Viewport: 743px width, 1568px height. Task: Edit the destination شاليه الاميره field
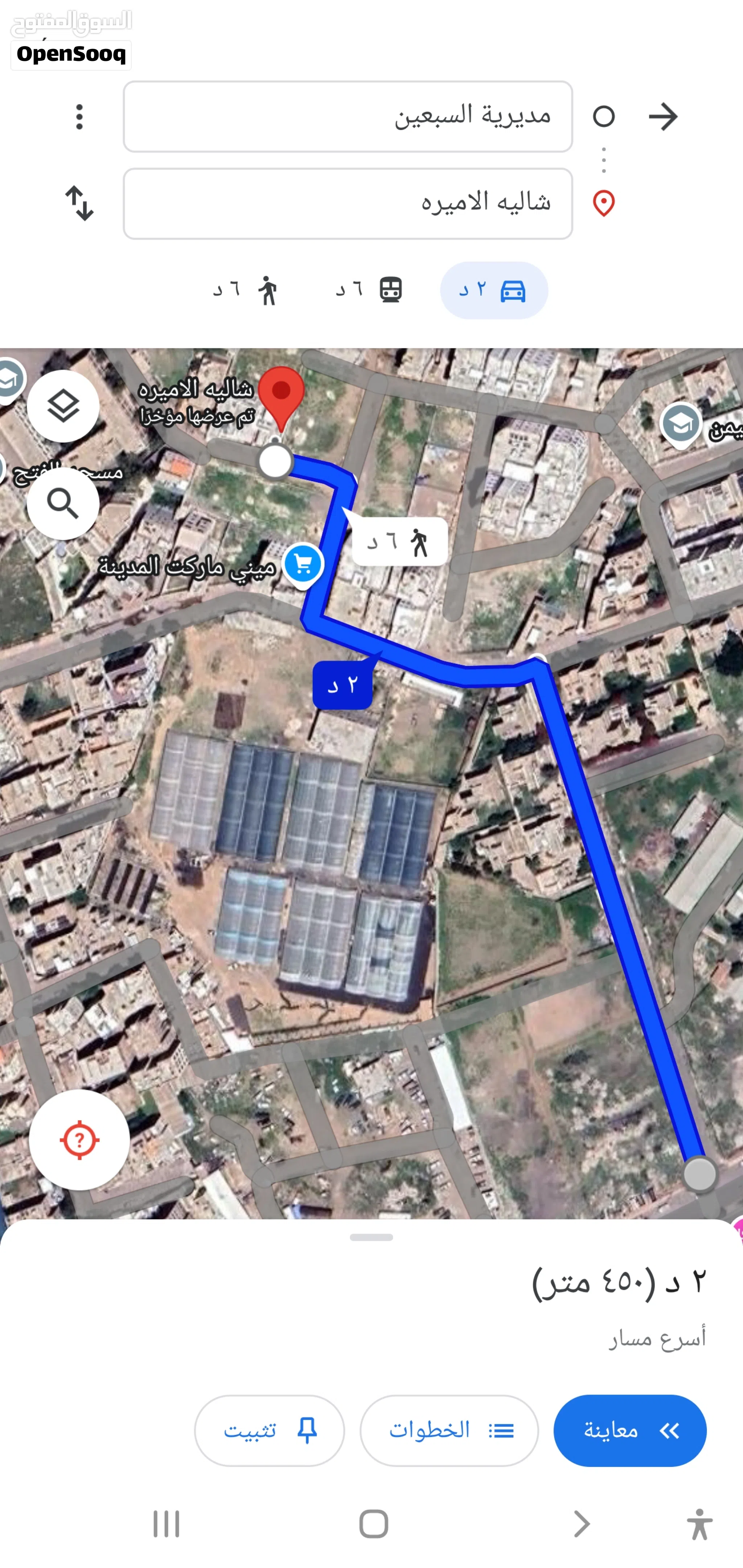(348, 203)
